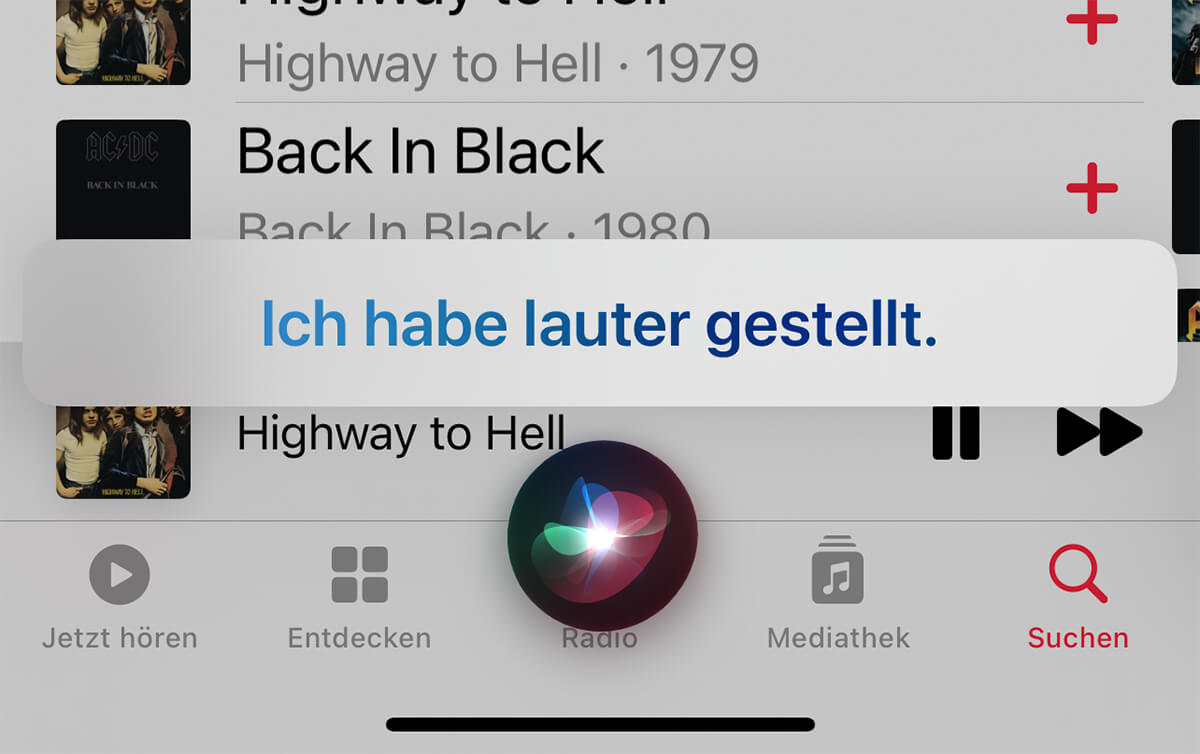
Task: Open the Back In Black song row
Action: coord(420,153)
